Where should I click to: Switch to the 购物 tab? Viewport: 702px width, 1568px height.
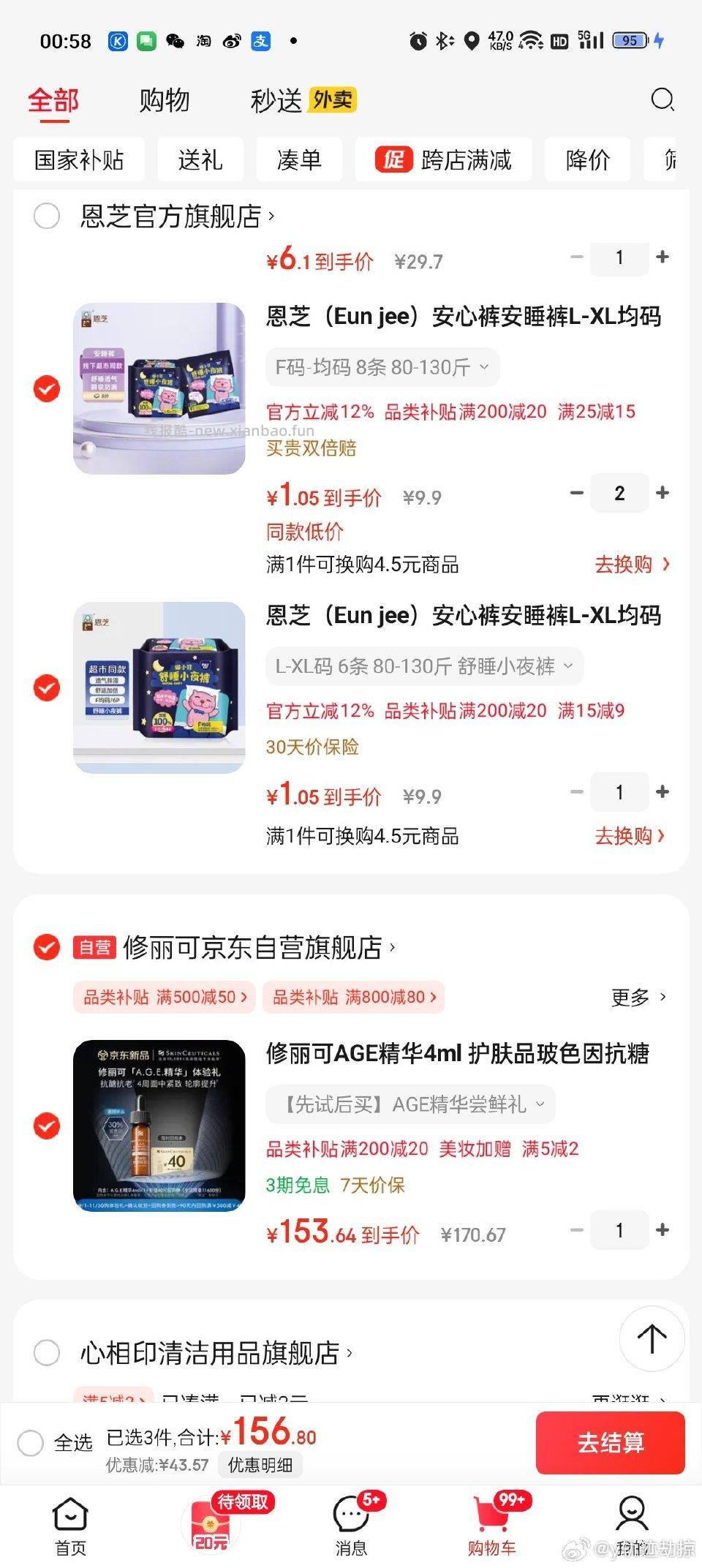click(x=164, y=99)
